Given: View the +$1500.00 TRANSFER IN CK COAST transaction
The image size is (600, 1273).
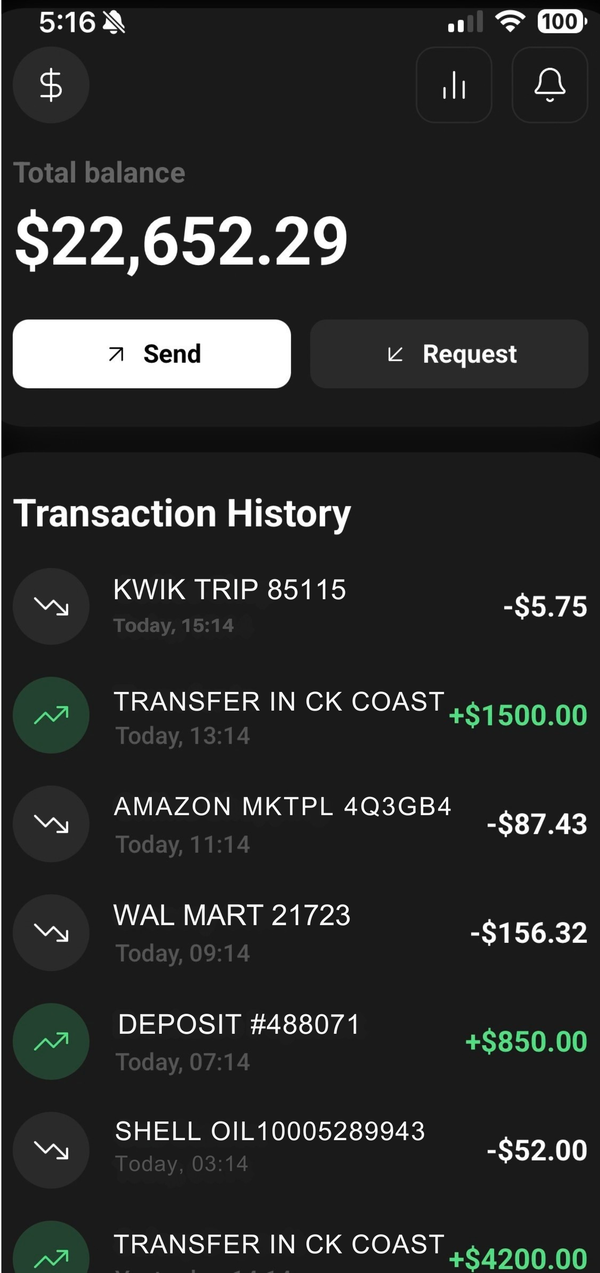Looking at the screenshot, I should tap(300, 716).
